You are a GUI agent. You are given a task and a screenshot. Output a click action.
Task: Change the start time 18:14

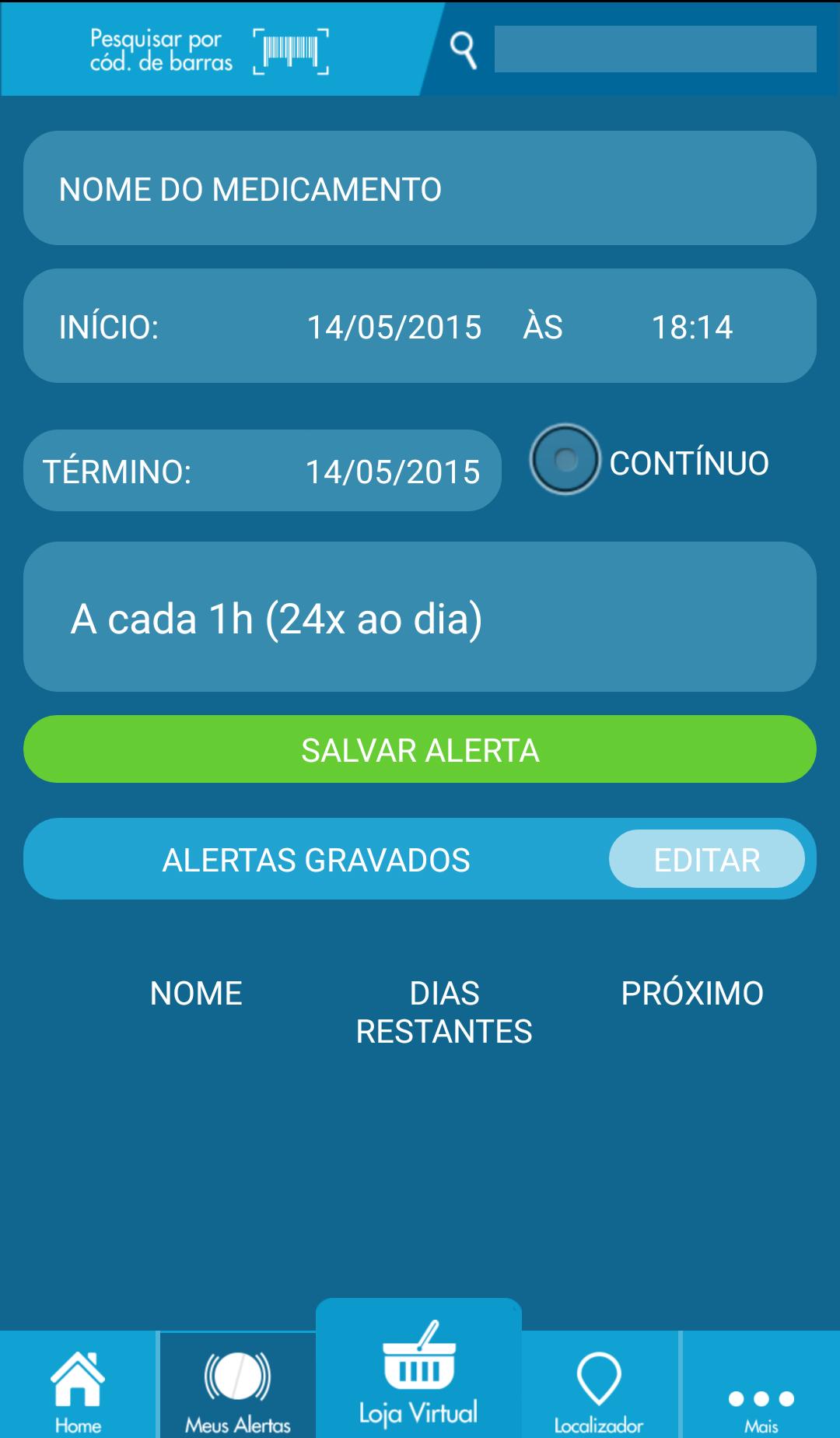point(691,327)
